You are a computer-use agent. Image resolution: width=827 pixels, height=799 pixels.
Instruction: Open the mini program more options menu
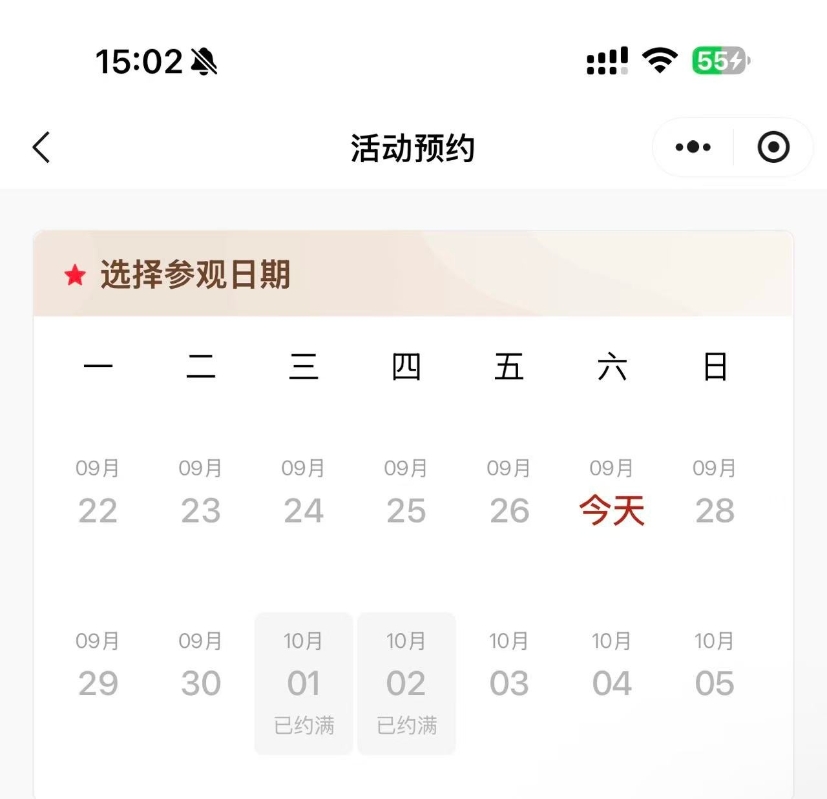coord(693,148)
